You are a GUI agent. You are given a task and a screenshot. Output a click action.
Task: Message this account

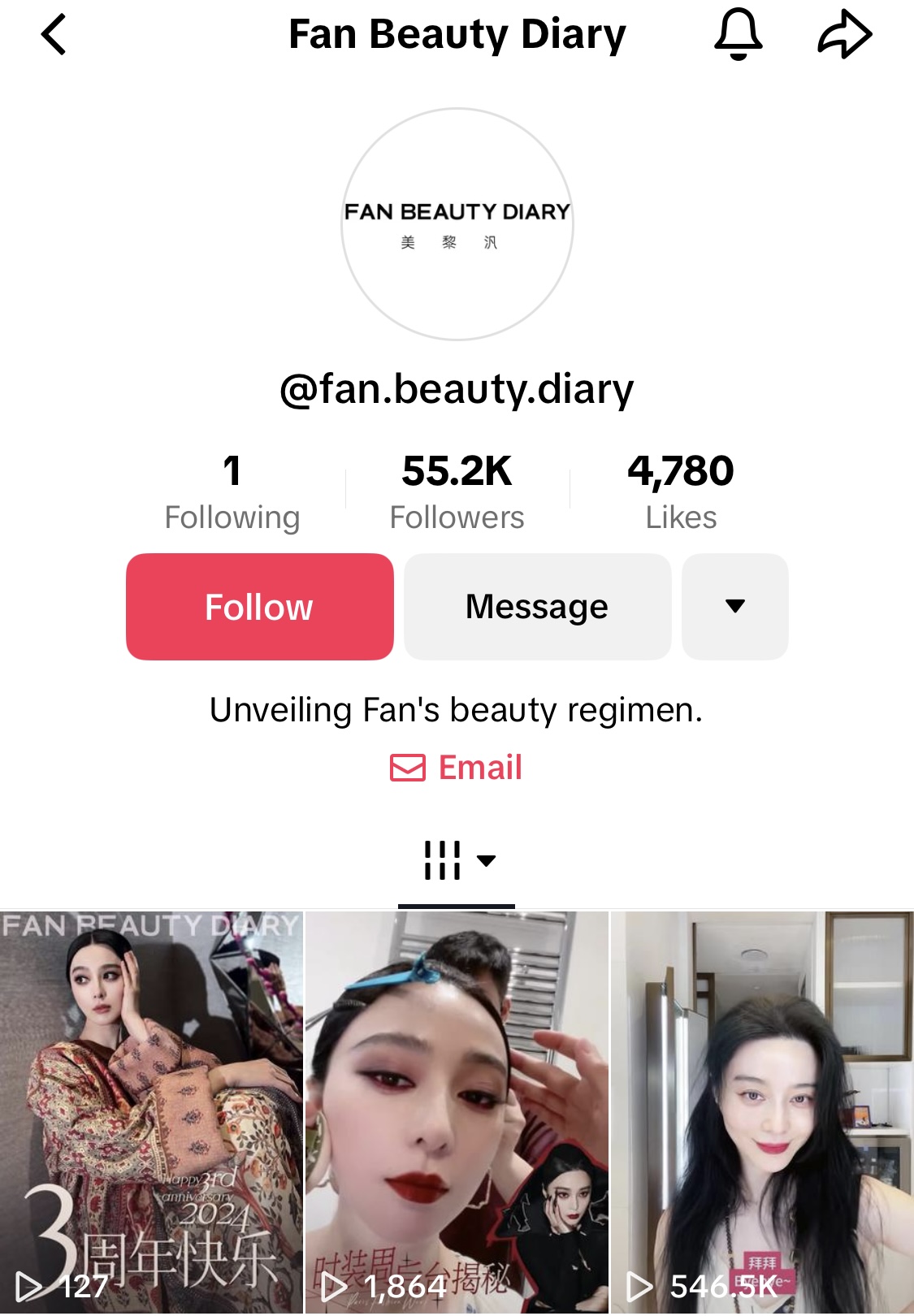pos(537,607)
